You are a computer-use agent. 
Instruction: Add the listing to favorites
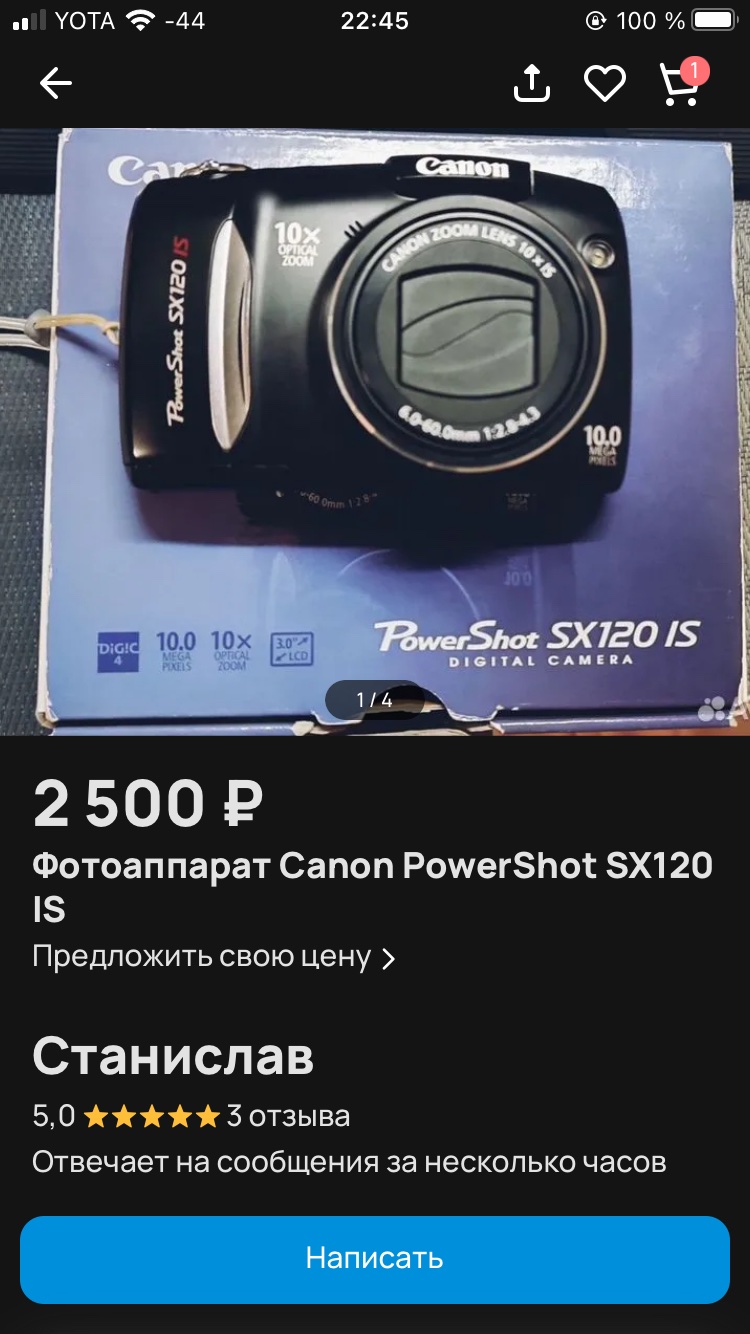tap(605, 84)
